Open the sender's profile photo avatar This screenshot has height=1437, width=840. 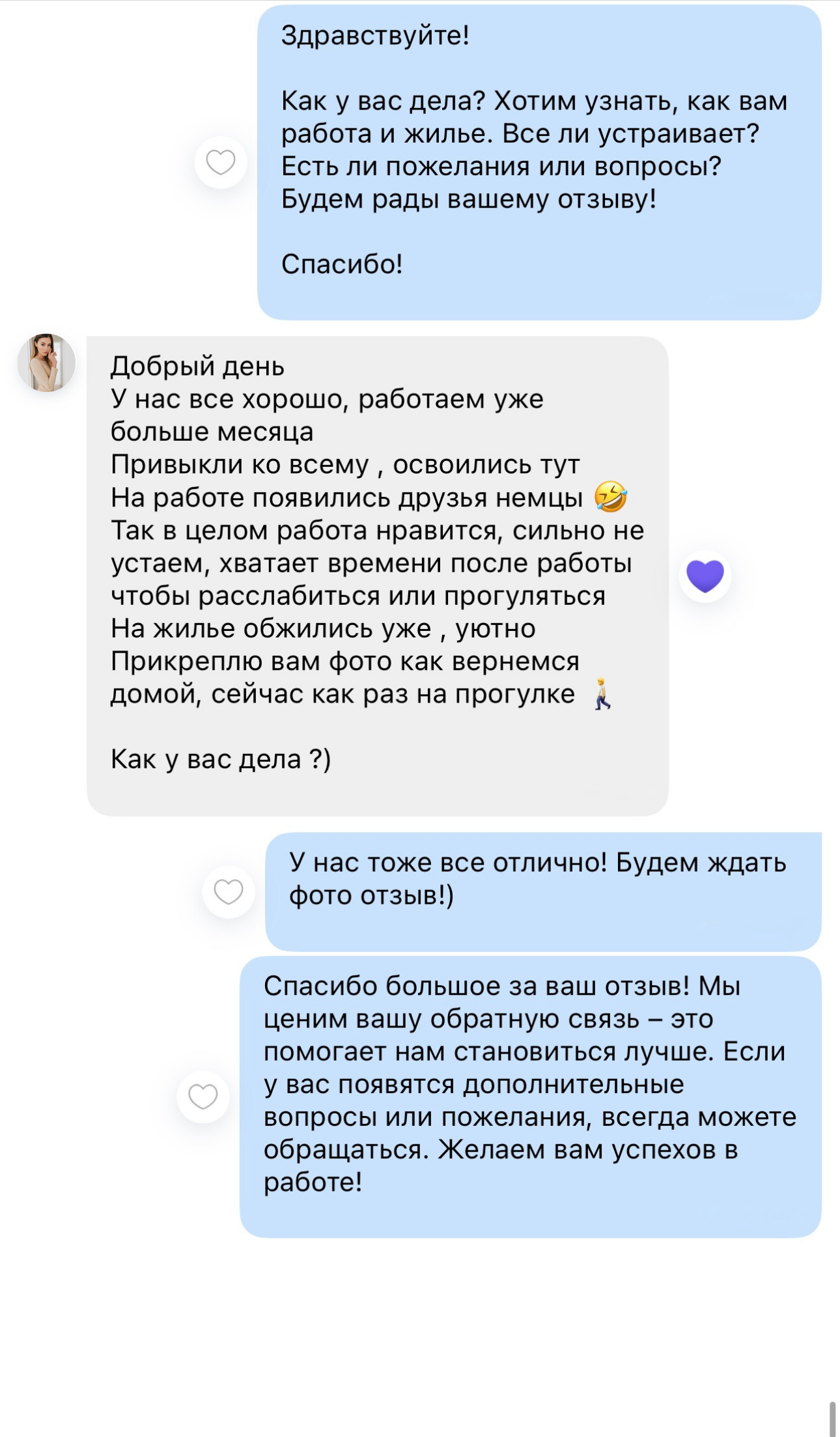pos(47,363)
